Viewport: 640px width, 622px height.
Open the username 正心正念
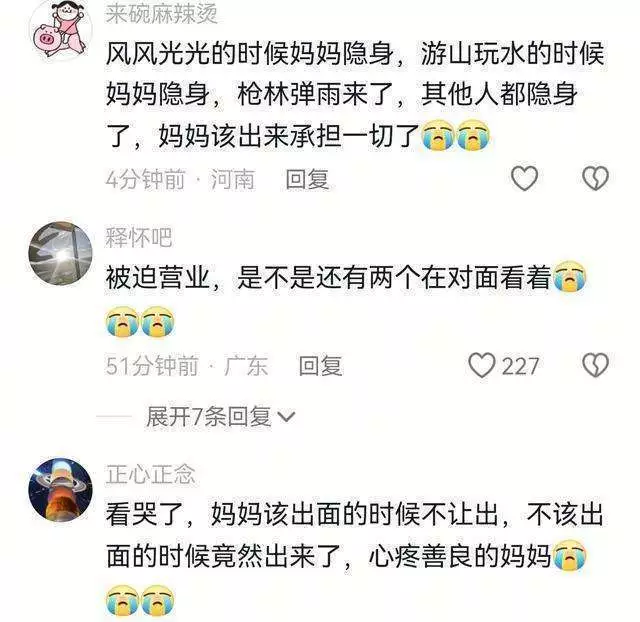pos(150,473)
